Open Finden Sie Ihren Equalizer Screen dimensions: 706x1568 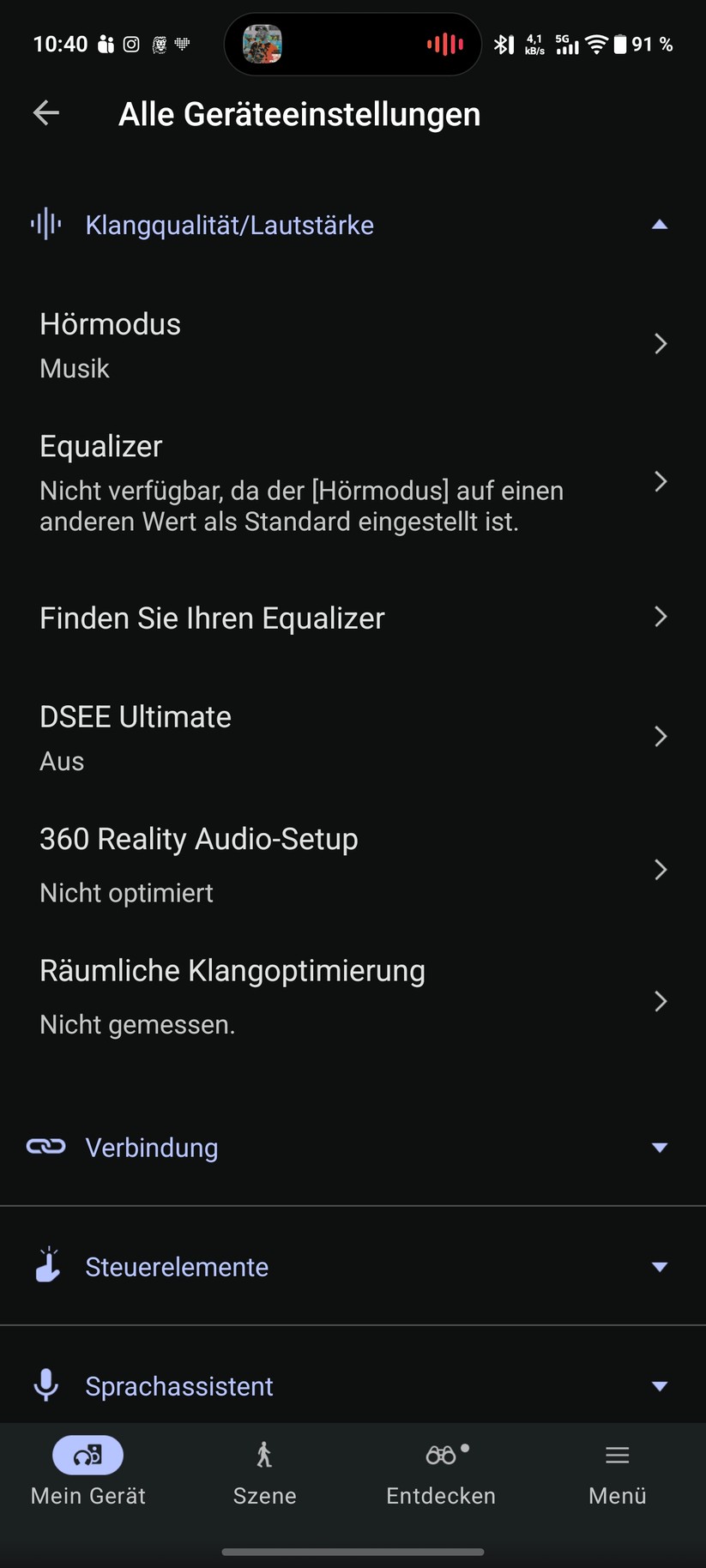(x=353, y=618)
